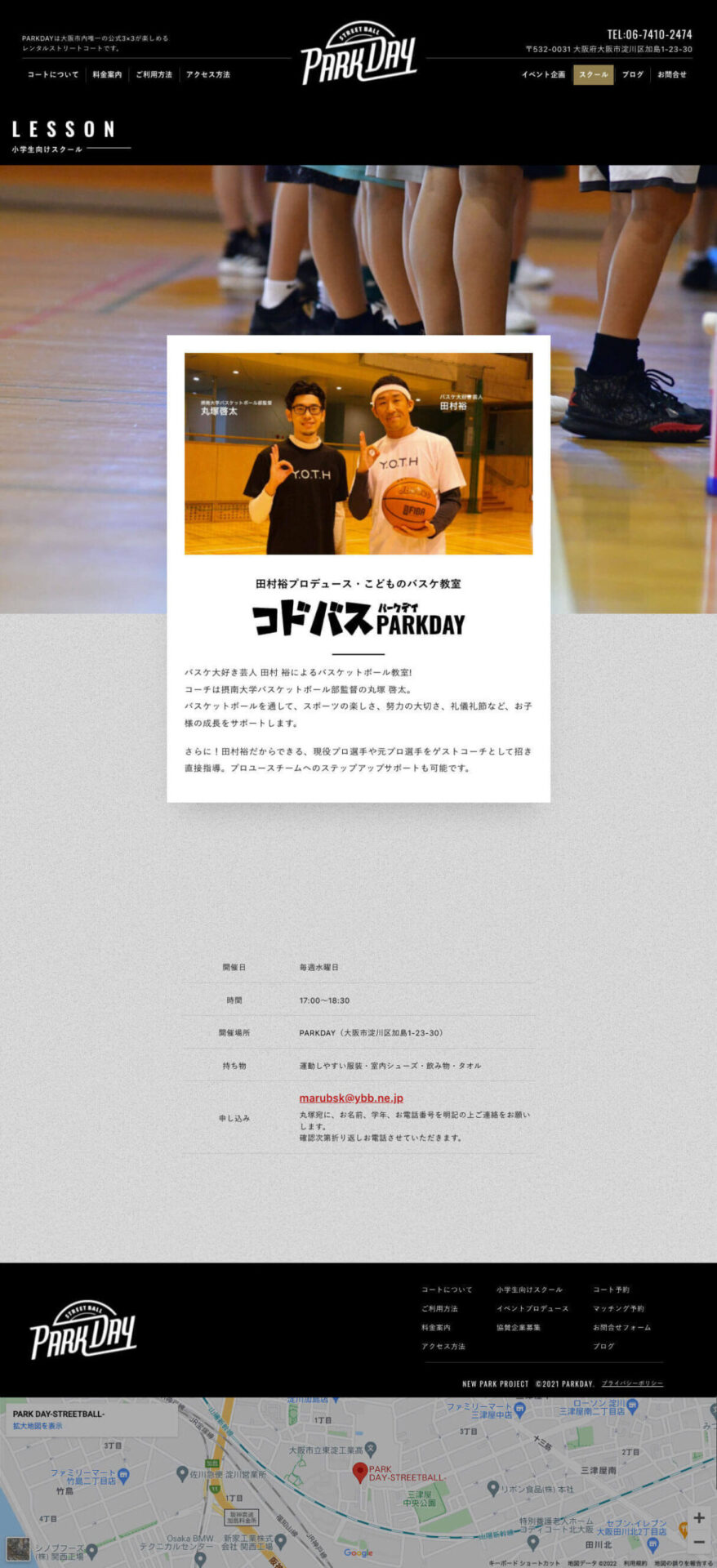717x1568 pixels.
Task: Tap the marubsk@ybb.ne.jp email link
Action: coord(351,1098)
